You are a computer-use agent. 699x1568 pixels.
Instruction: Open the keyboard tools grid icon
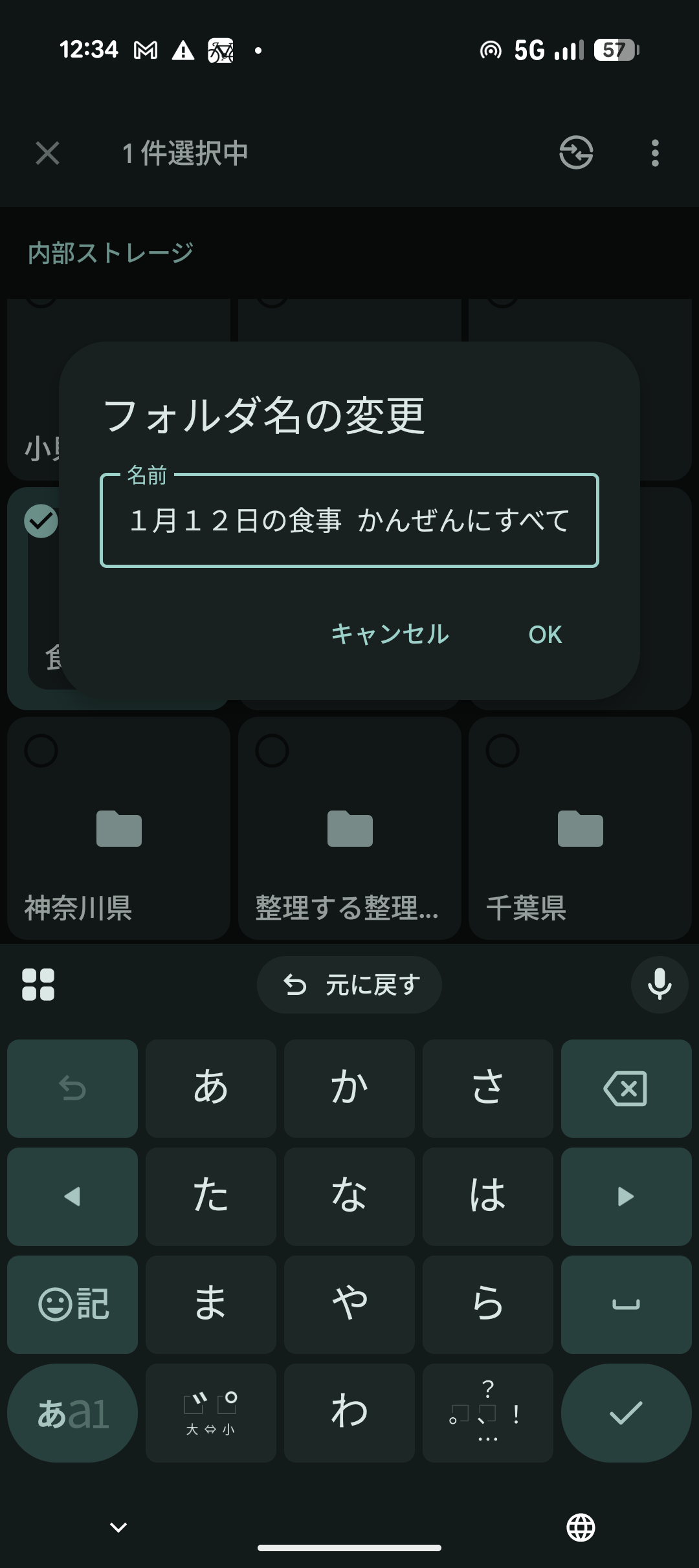38,985
